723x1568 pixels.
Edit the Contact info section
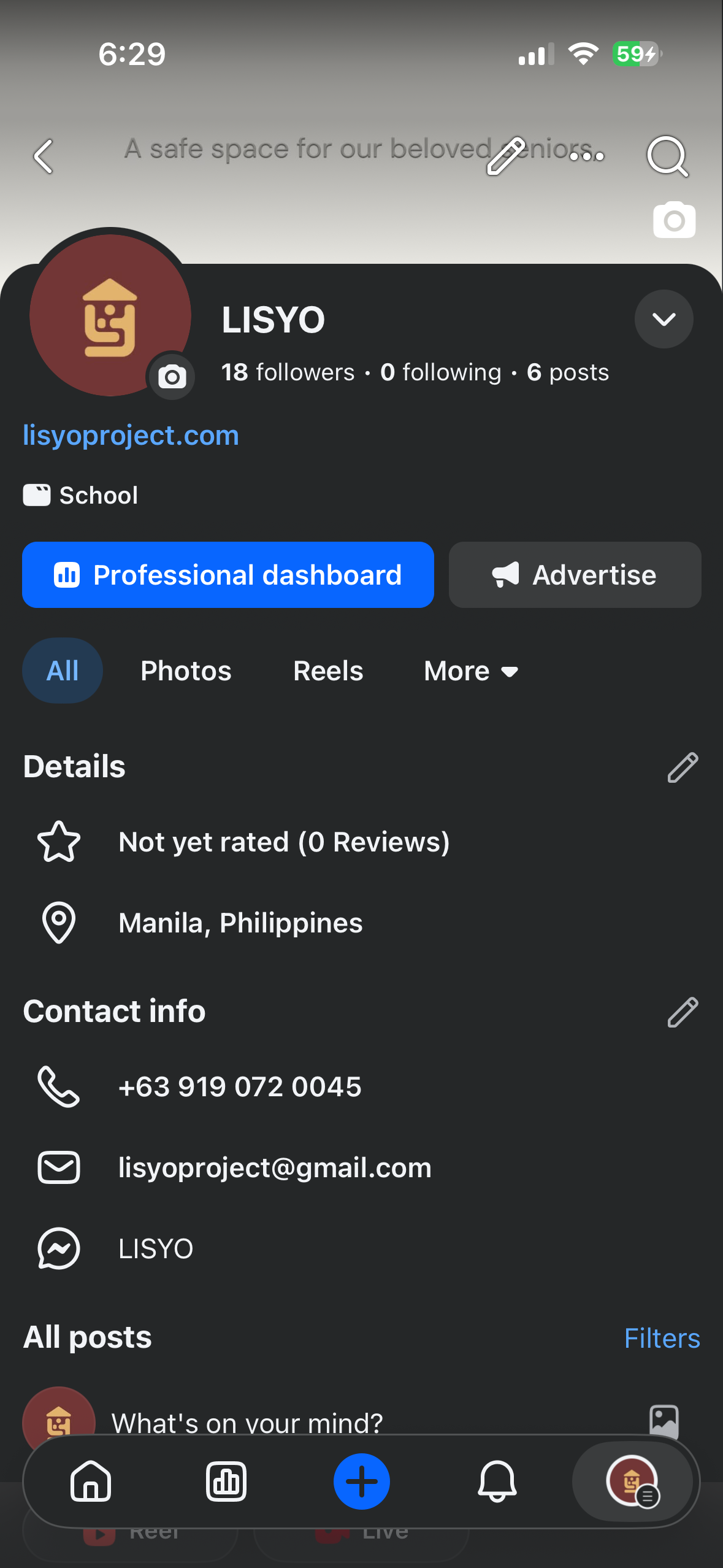pos(683,1012)
